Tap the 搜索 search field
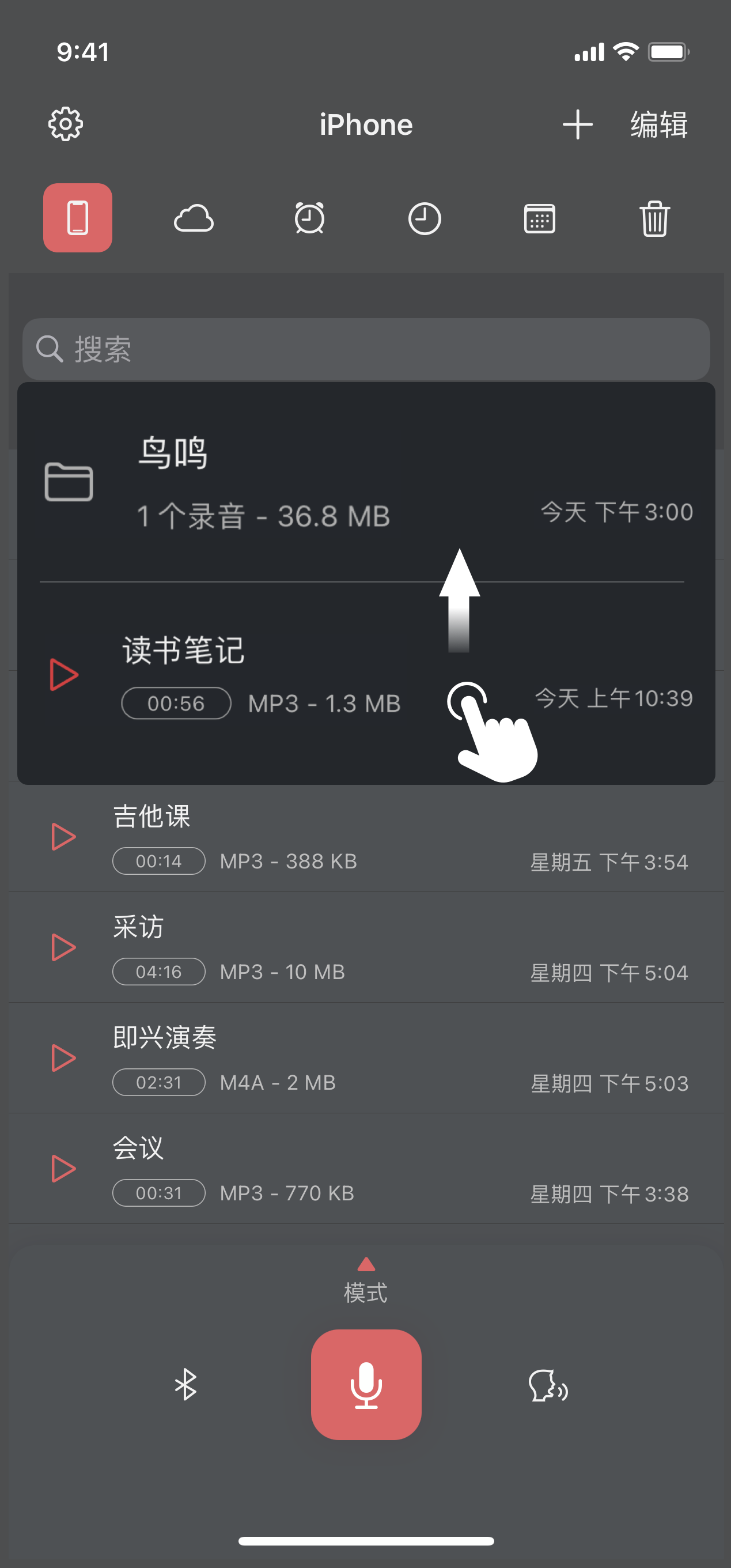The height and width of the screenshot is (1568, 731). point(365,349)
